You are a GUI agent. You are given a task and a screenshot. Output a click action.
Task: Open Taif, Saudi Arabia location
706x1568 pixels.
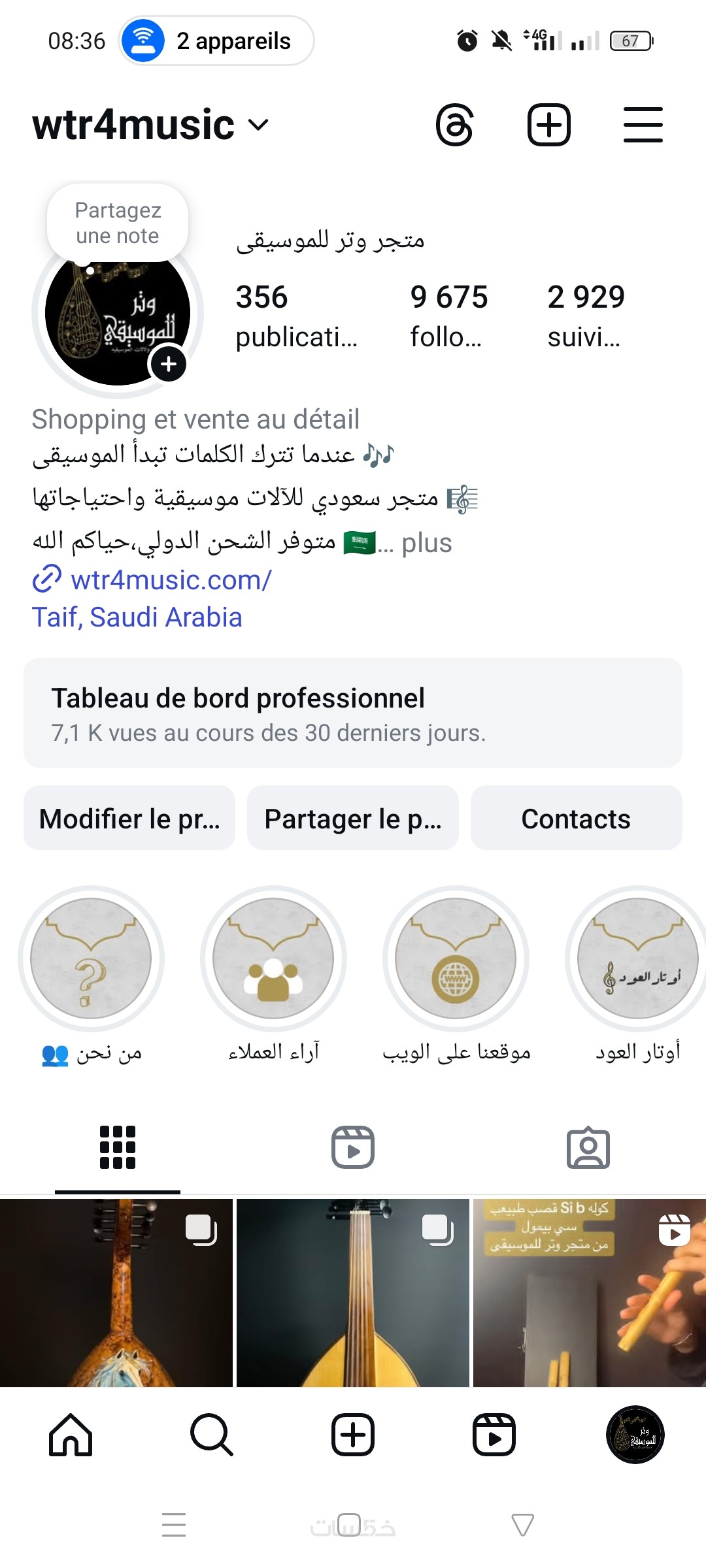tap(137, 617)
